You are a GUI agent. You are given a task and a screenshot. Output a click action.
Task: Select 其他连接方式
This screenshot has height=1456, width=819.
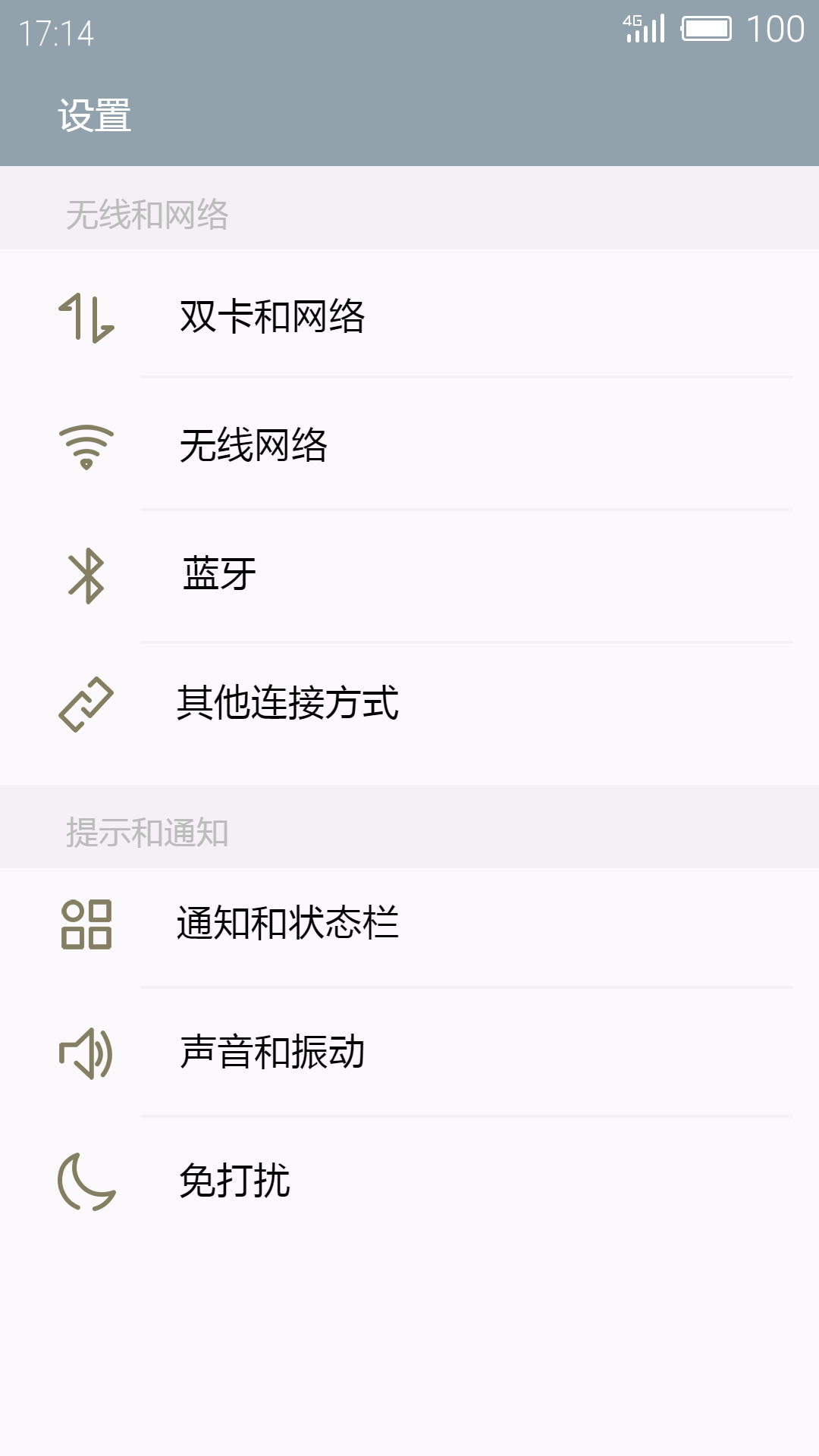coord(409,703)
